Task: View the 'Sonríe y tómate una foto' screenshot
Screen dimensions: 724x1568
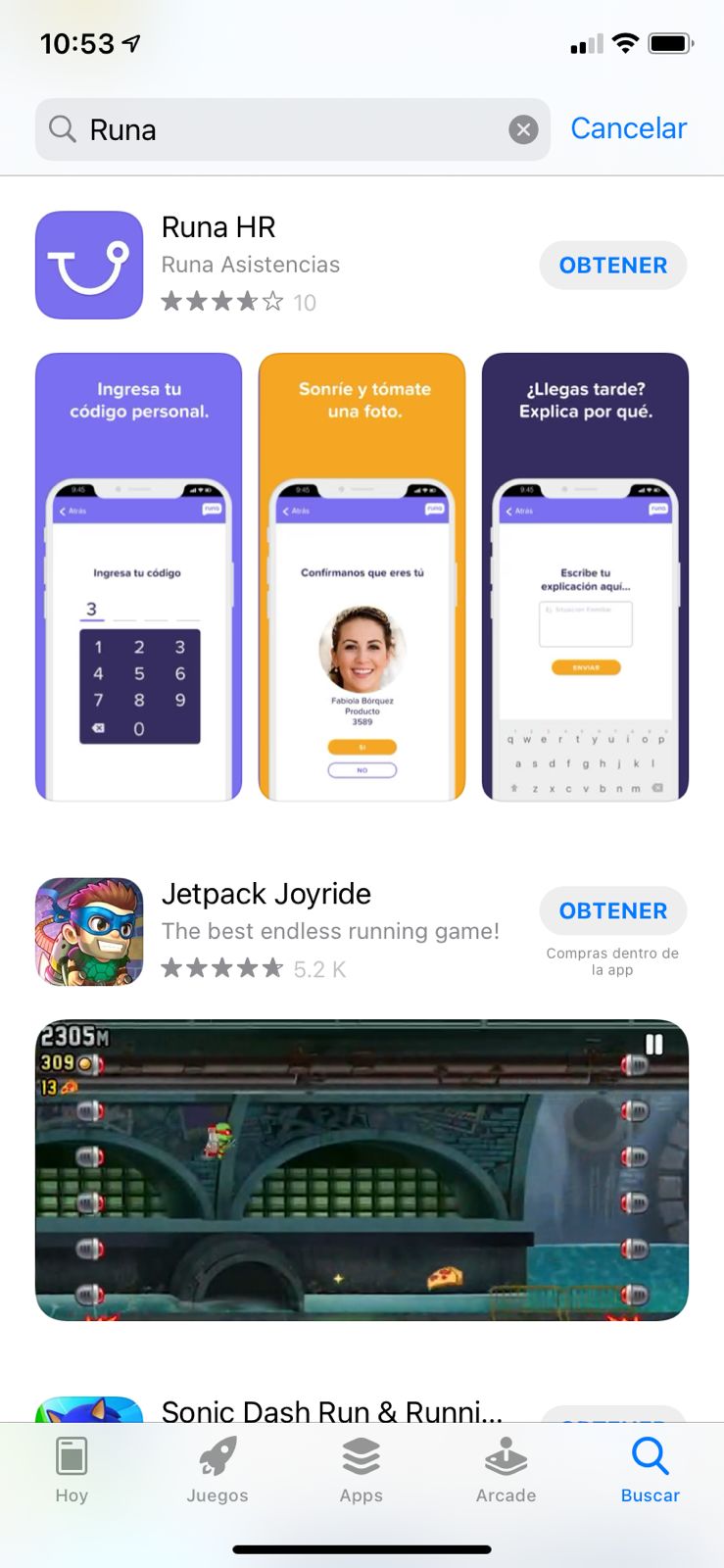Action: click(362, 577)
